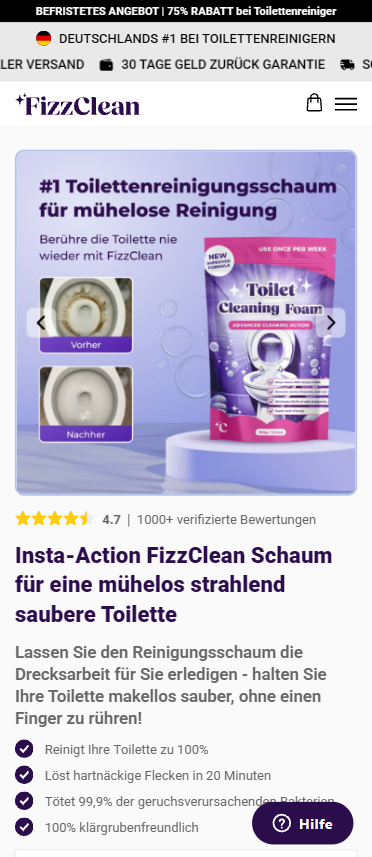372x857 pixels.
Task: Show the next product image
Action: (331, 323)
